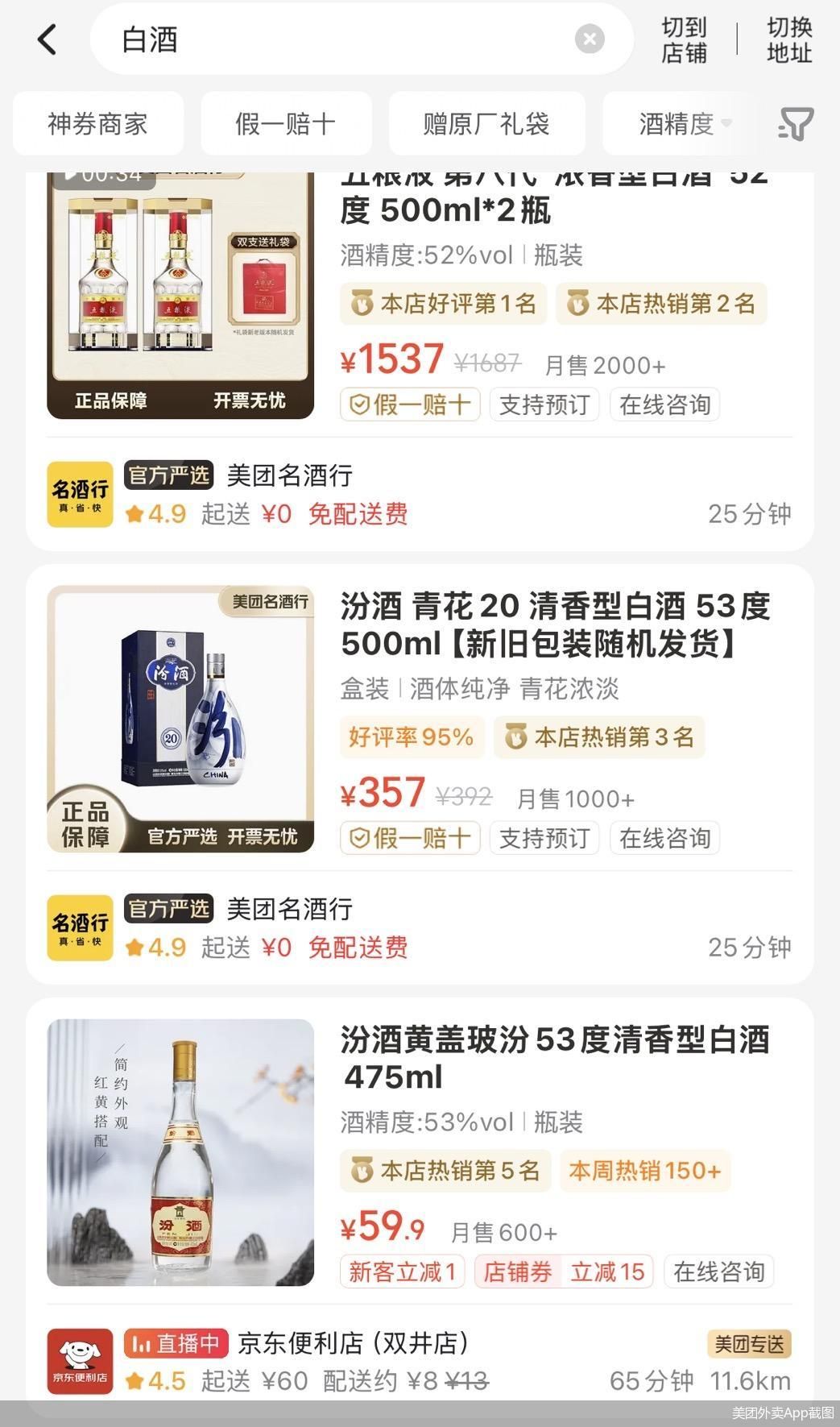Expand the 酒精度 dropdown filter
The width and height of the screenshot is (840, 1427).
pos(685,124)
